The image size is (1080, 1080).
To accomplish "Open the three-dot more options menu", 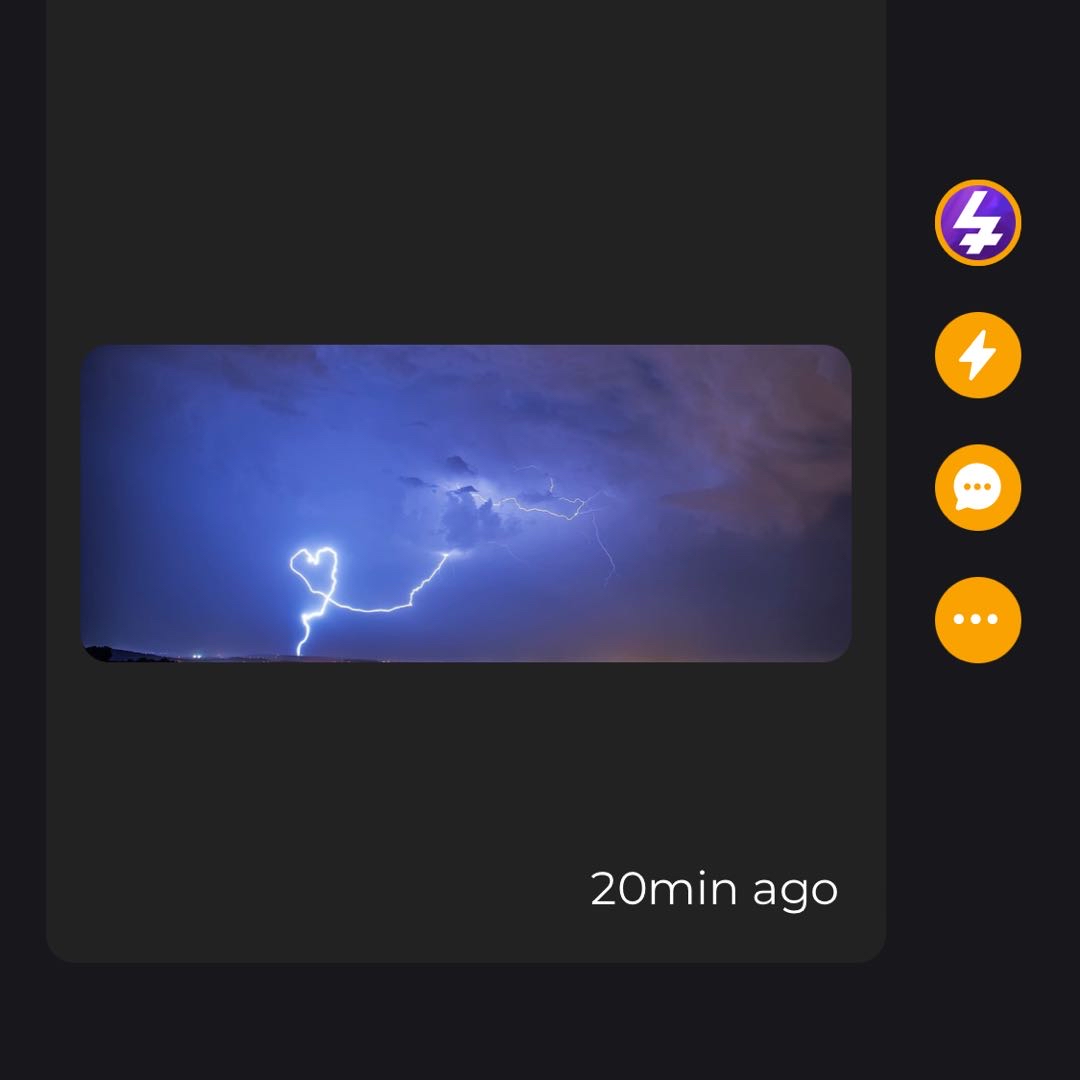I will coord(977,619).
